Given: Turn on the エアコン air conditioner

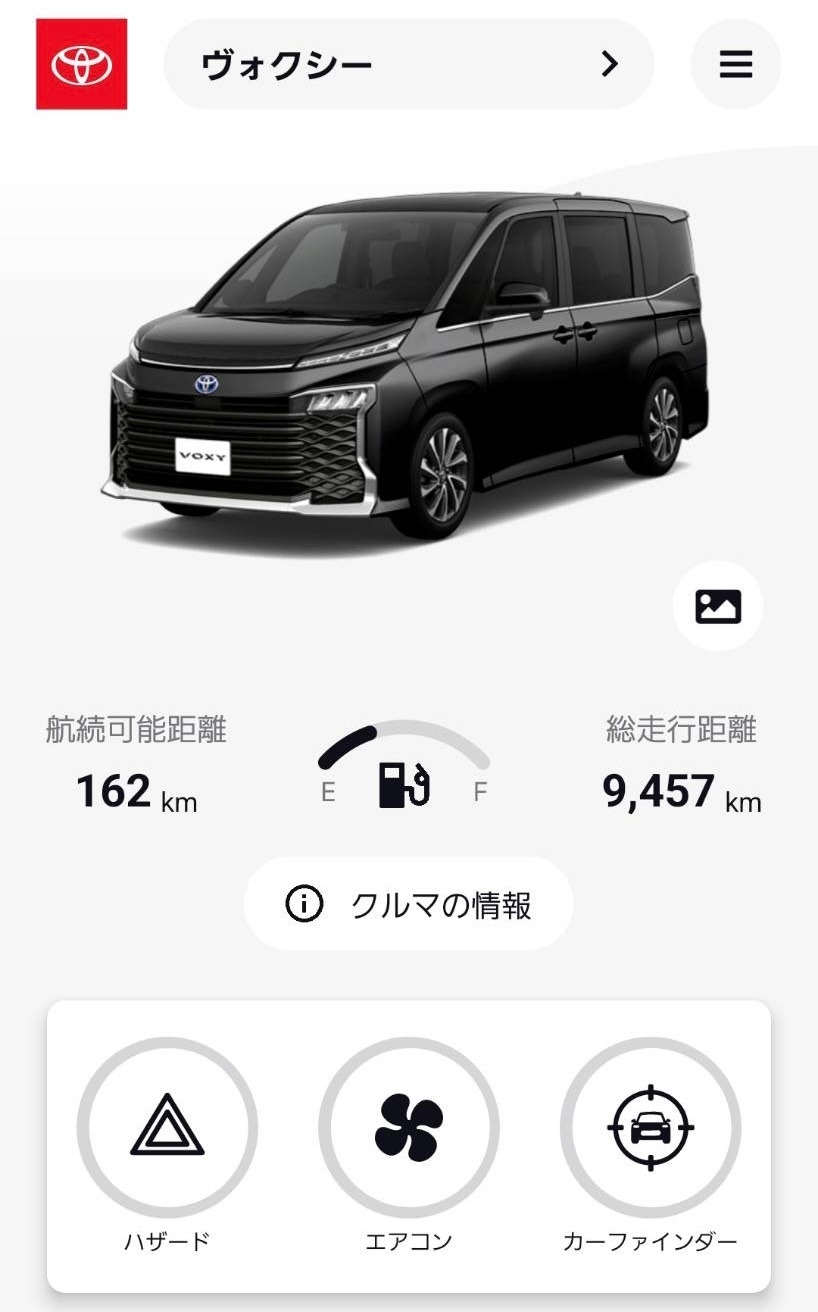Looking at the screenshot, I should [x=408, y=1127].
